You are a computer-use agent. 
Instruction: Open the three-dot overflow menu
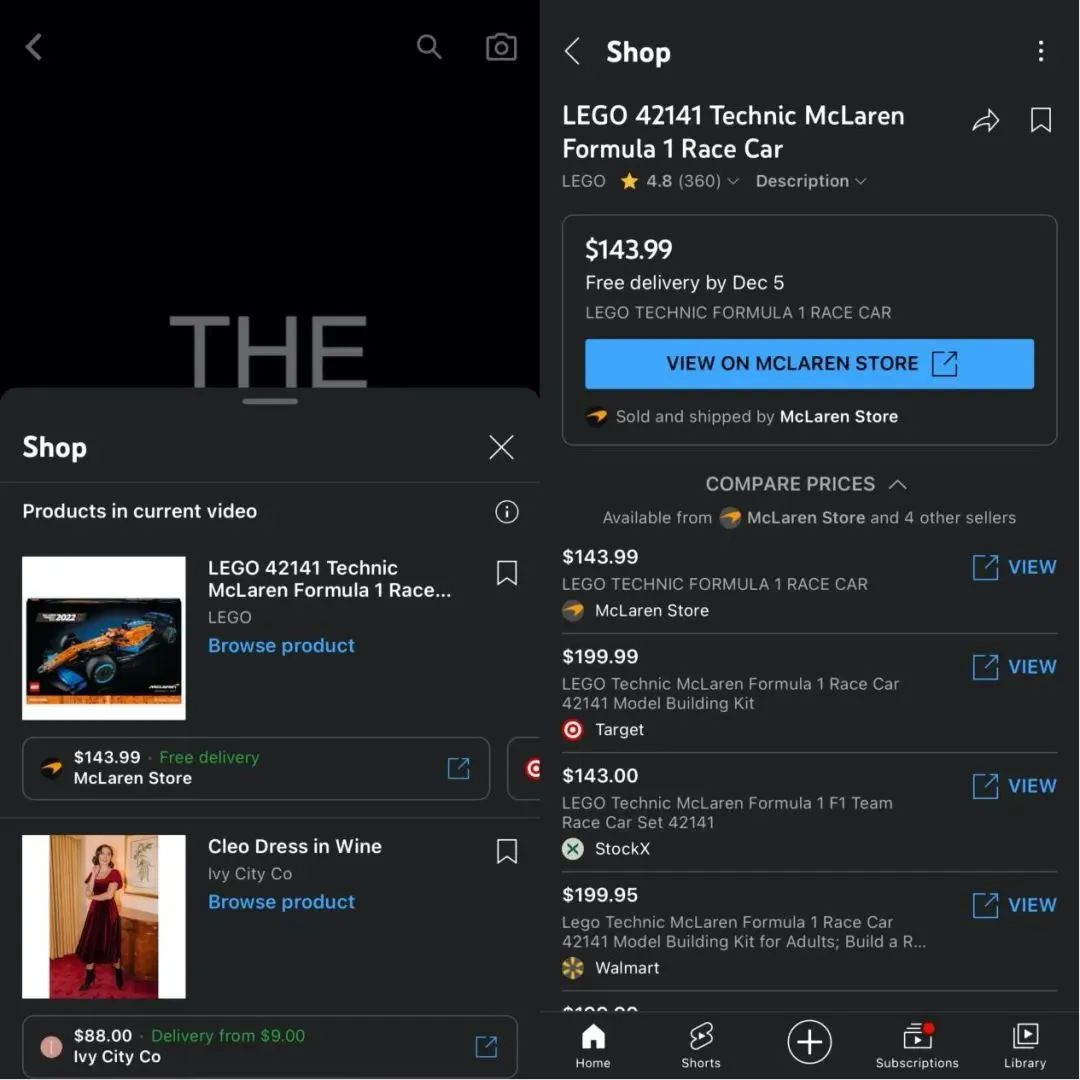(x=1041, y=51)
